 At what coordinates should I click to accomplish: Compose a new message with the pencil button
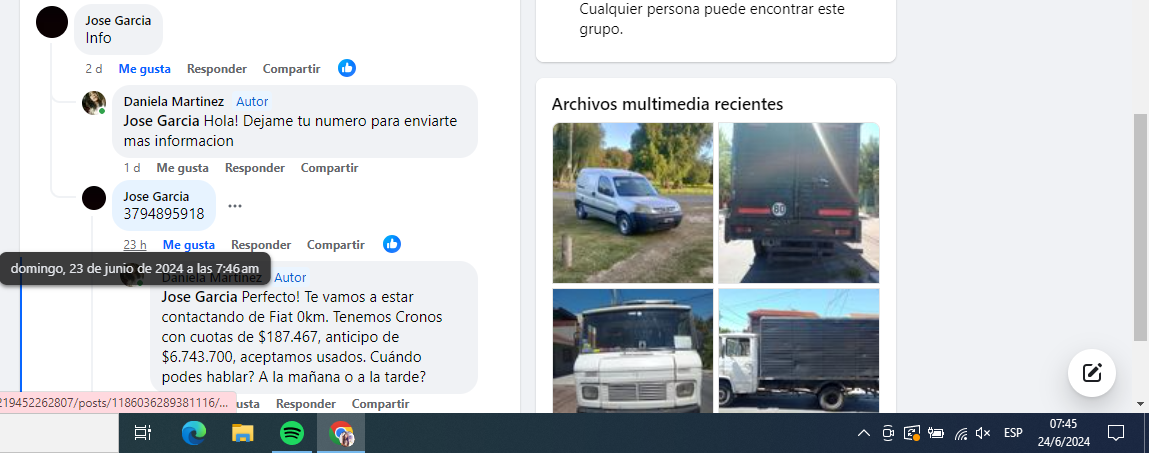1092,373
